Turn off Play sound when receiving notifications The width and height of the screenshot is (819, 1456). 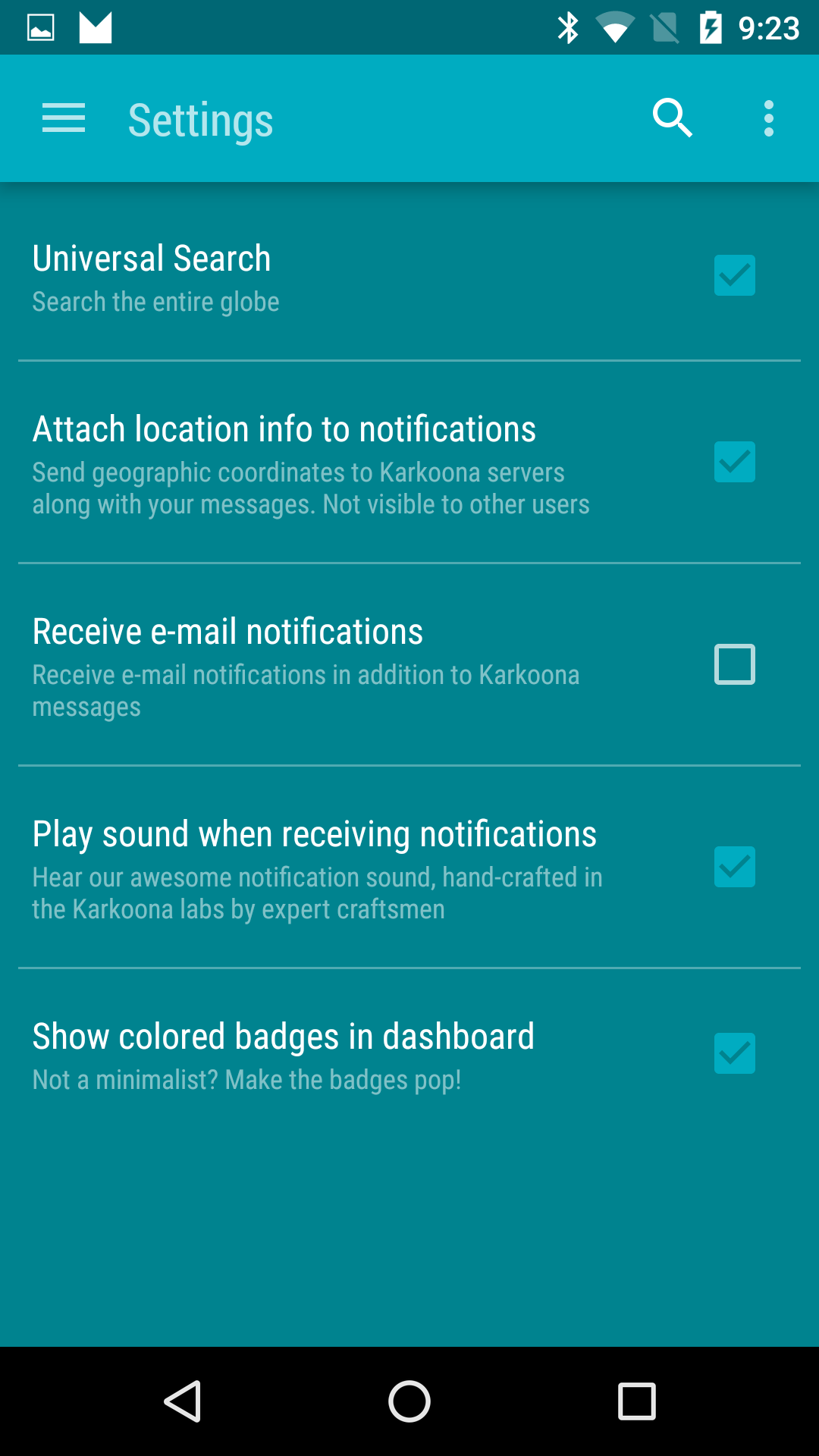click(735, 867)
